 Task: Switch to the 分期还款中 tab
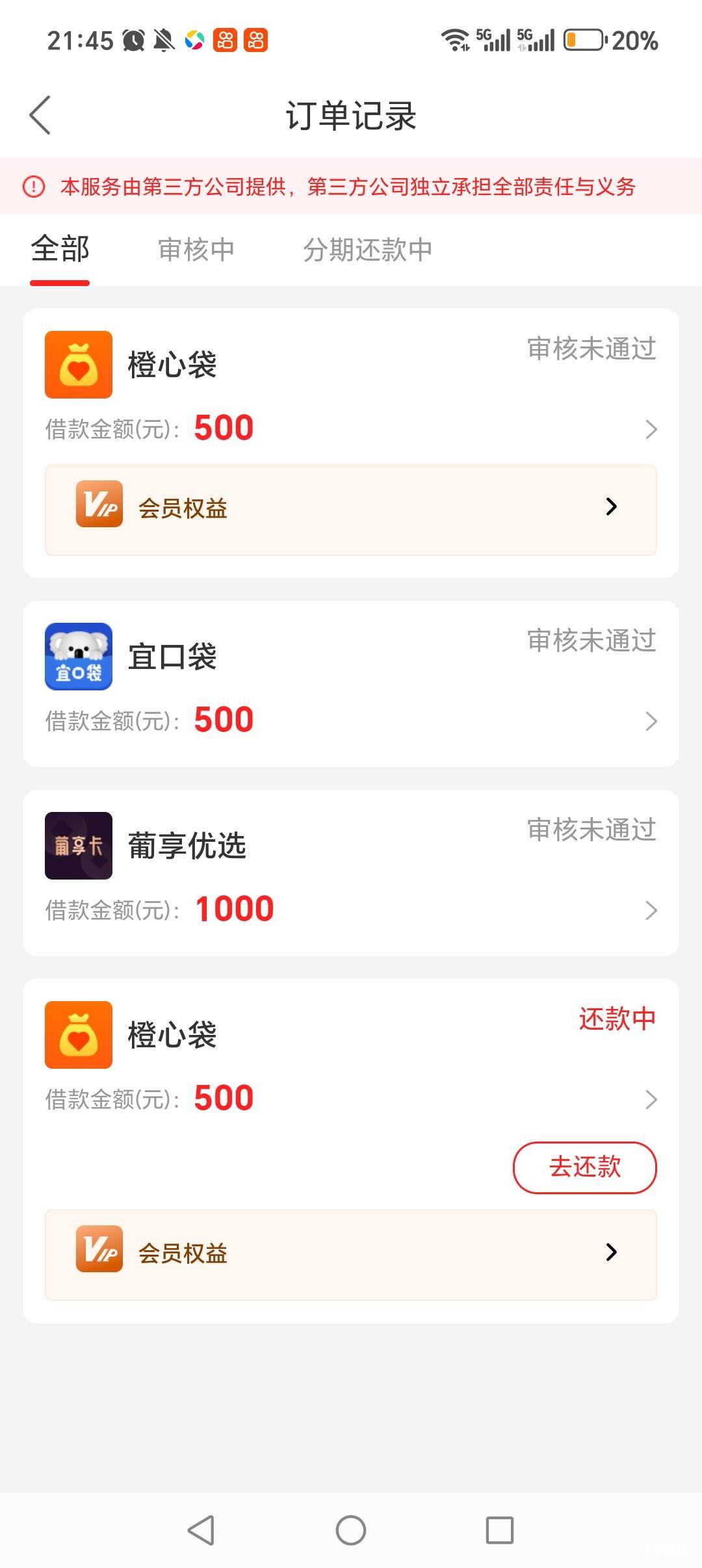(x=367, y=250)
